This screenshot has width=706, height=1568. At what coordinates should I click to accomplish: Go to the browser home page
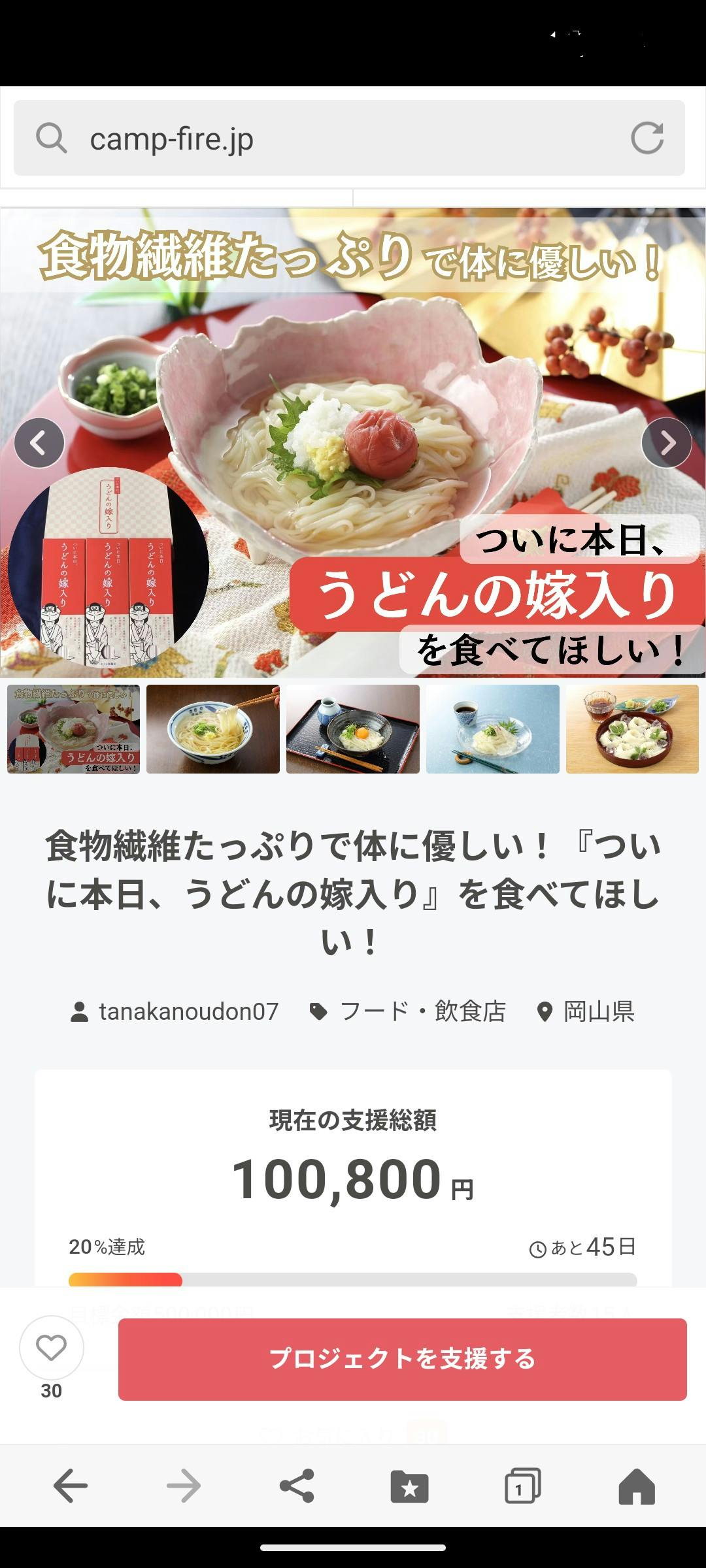(636, 1486)
